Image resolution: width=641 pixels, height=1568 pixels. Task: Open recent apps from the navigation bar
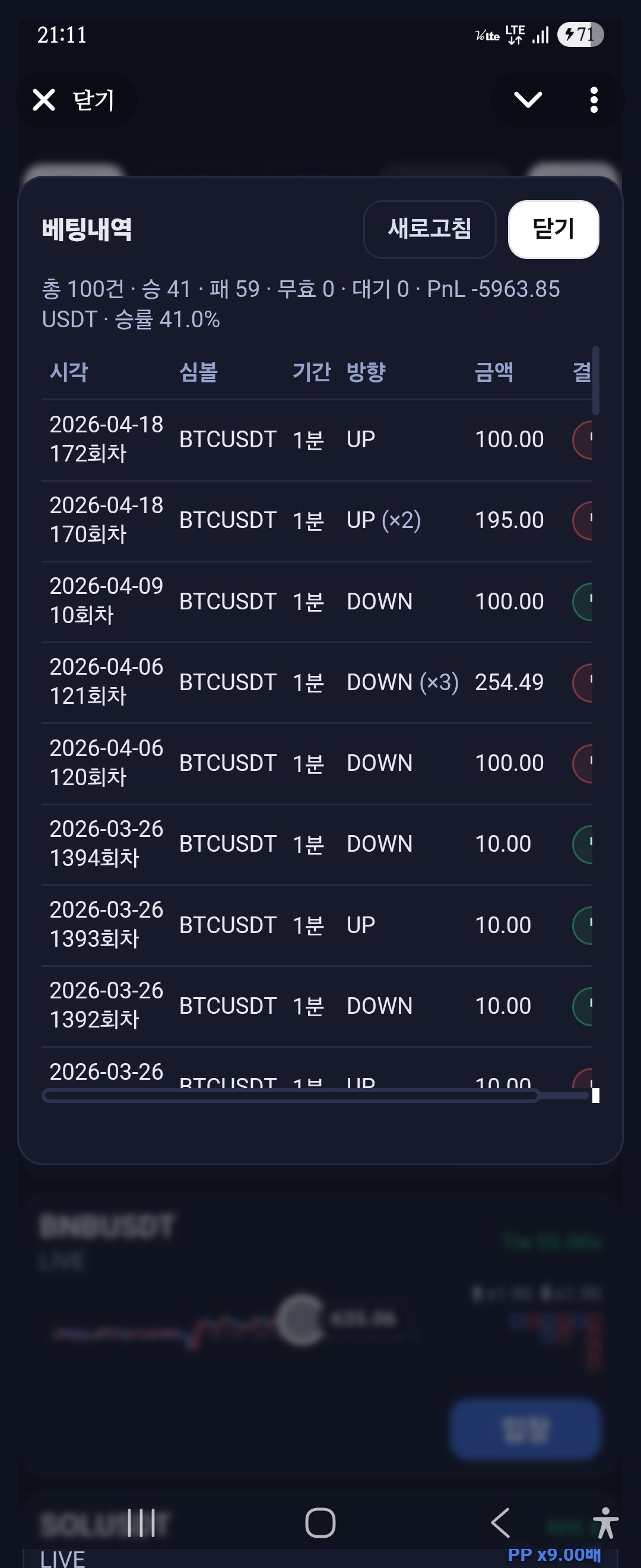pos(141,1522)
